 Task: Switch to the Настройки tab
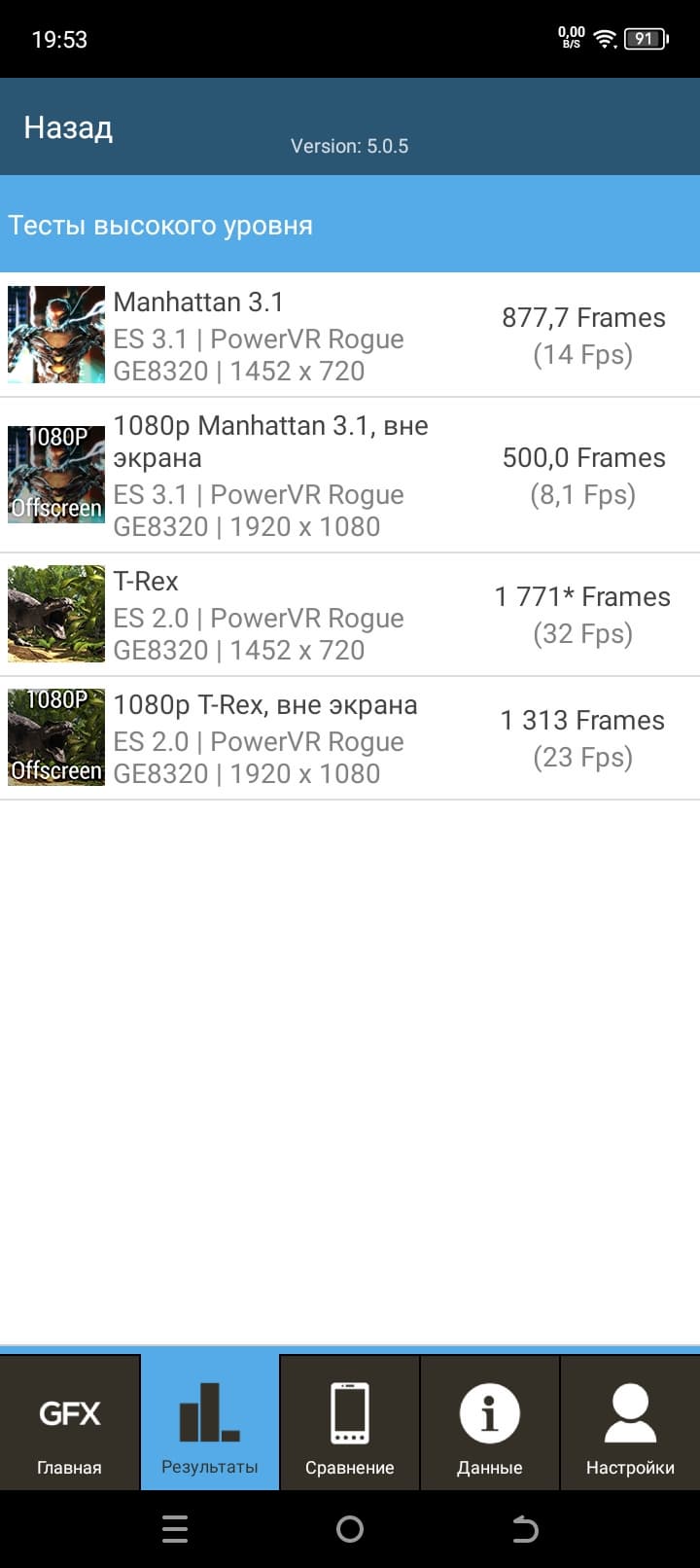click(x=630, y=1423)
